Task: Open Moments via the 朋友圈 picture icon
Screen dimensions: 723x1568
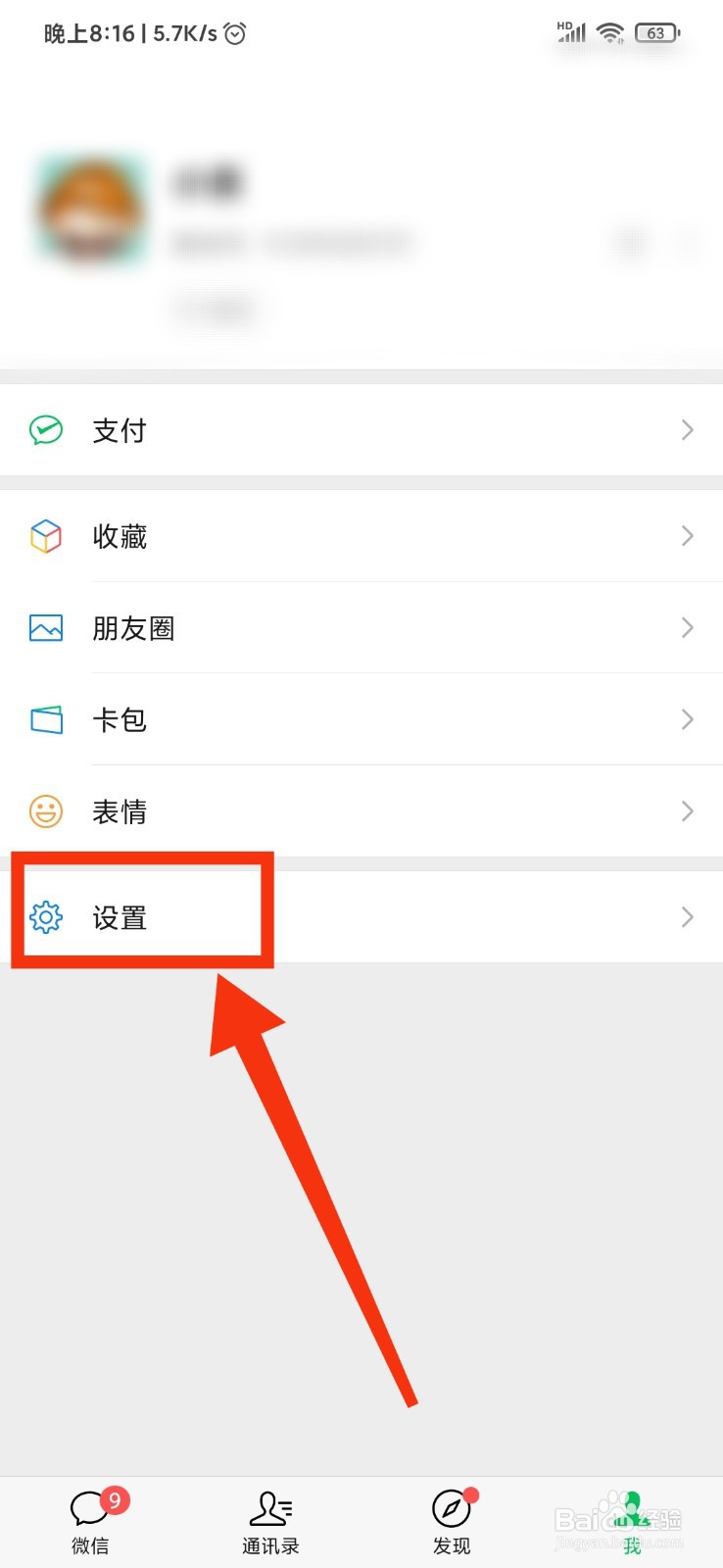Action: (x=45, y=628)
